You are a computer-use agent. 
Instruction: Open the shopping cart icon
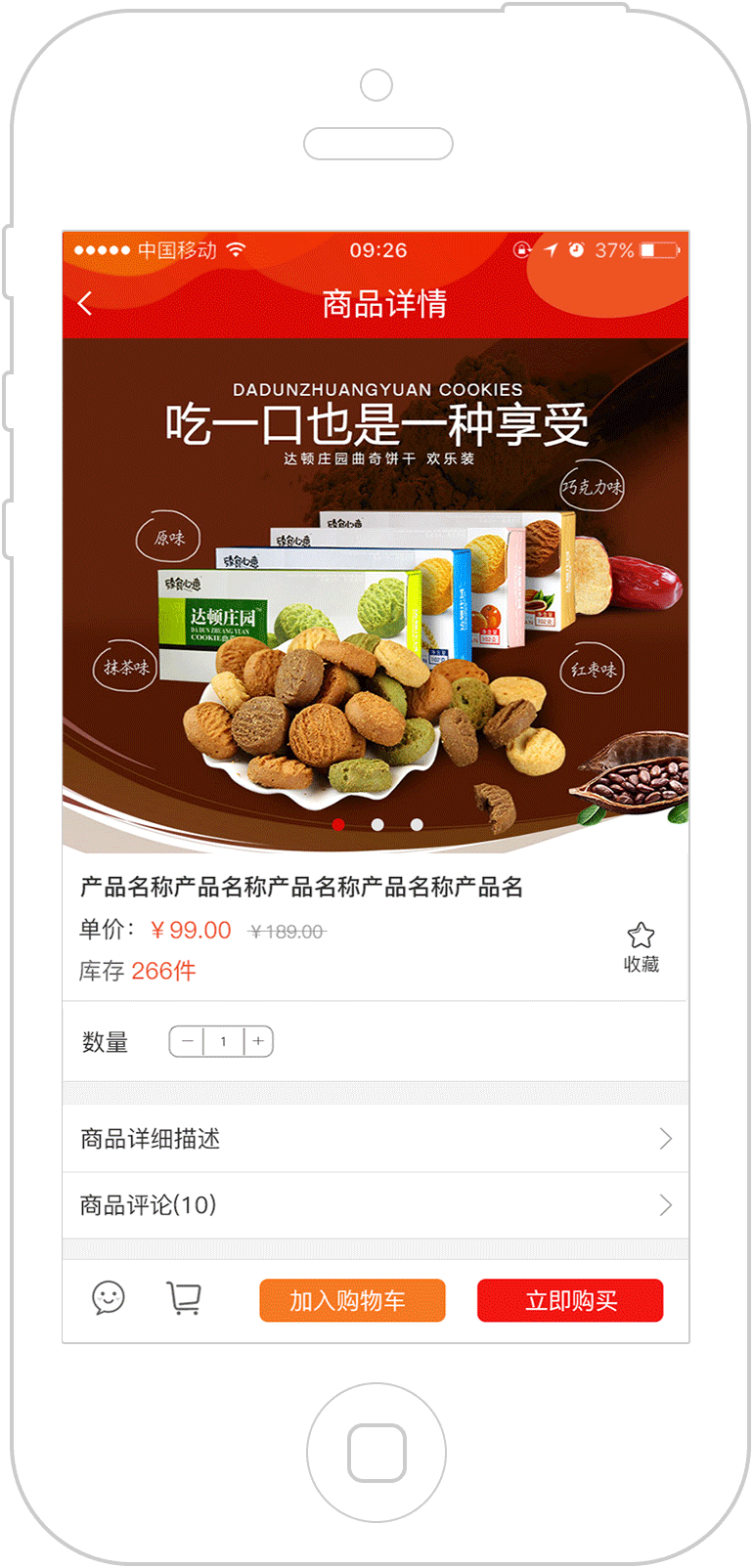pos(183,1299)
